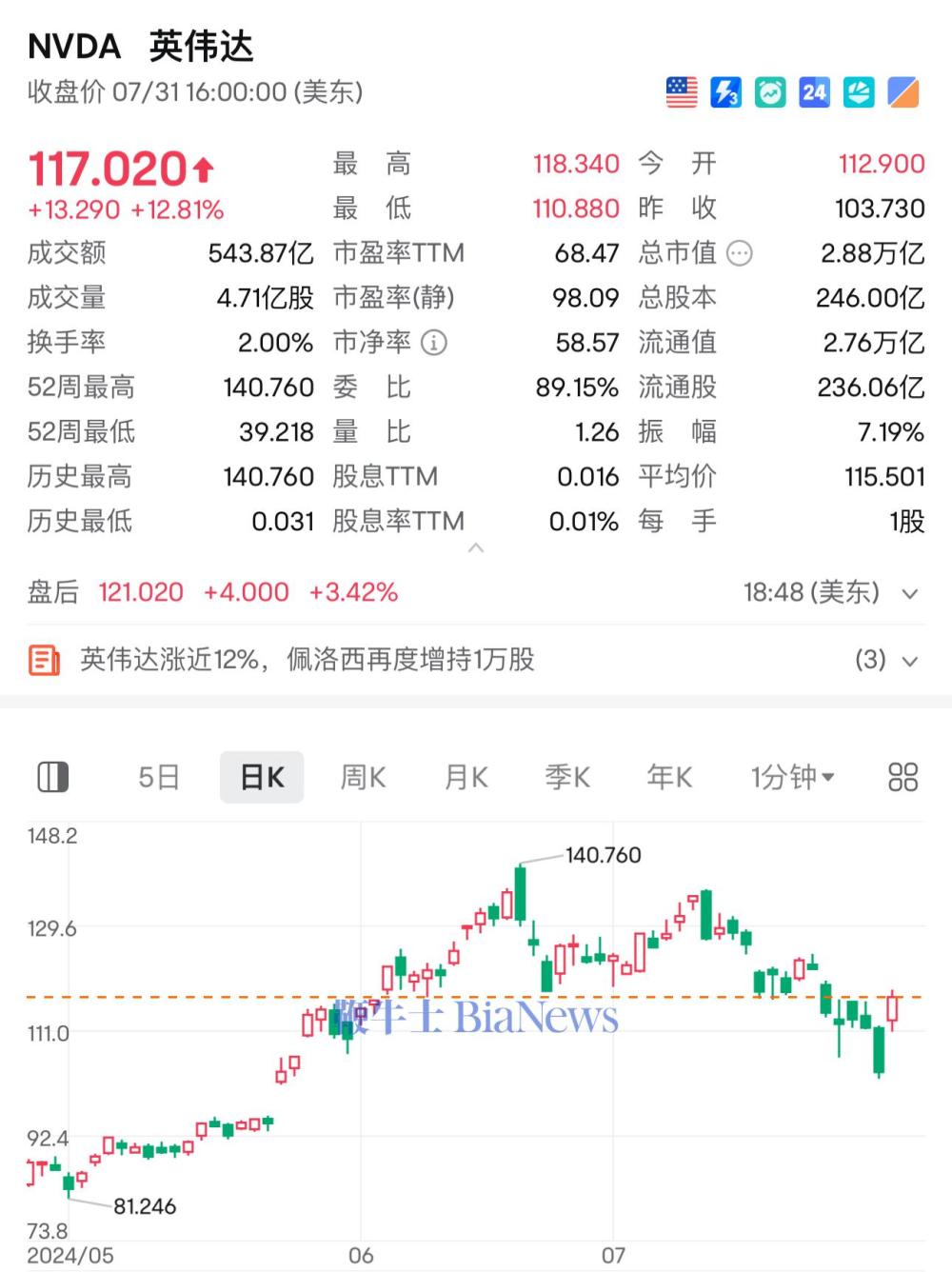Toggle the chart layout panel icon
This screenshot has height=1272, width=952.
(52, 777)
